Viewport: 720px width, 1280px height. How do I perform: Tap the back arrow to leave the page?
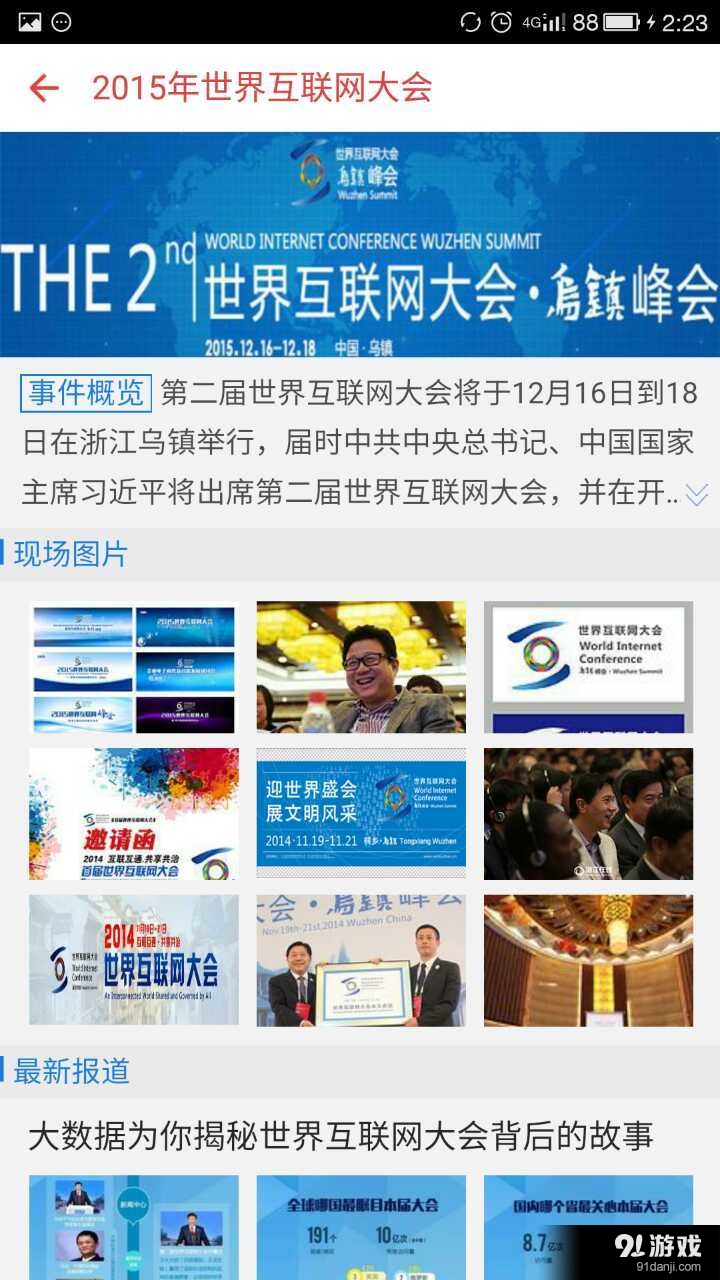(x=44, y=88)
